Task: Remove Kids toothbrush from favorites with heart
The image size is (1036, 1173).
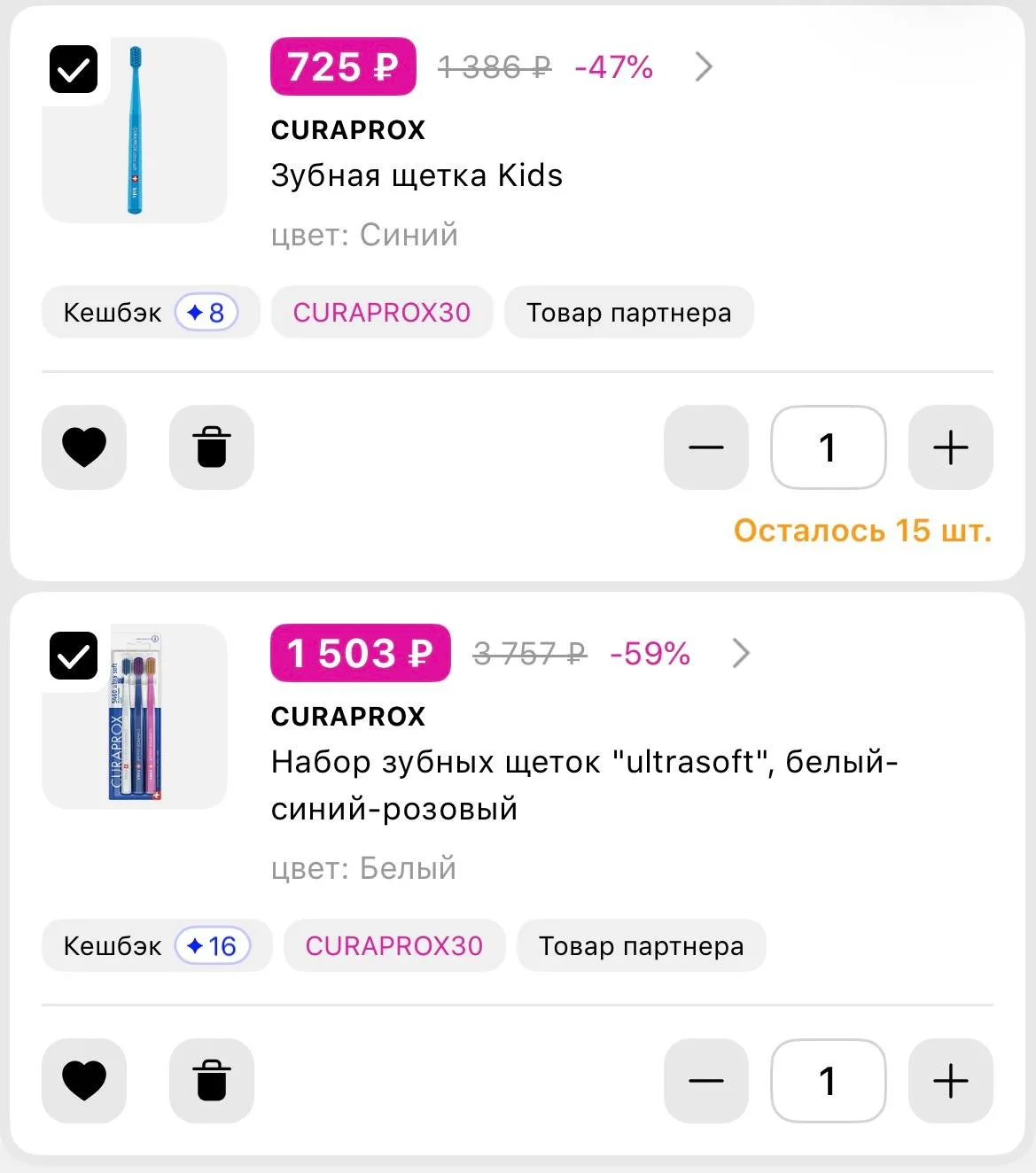Action: 84,447
